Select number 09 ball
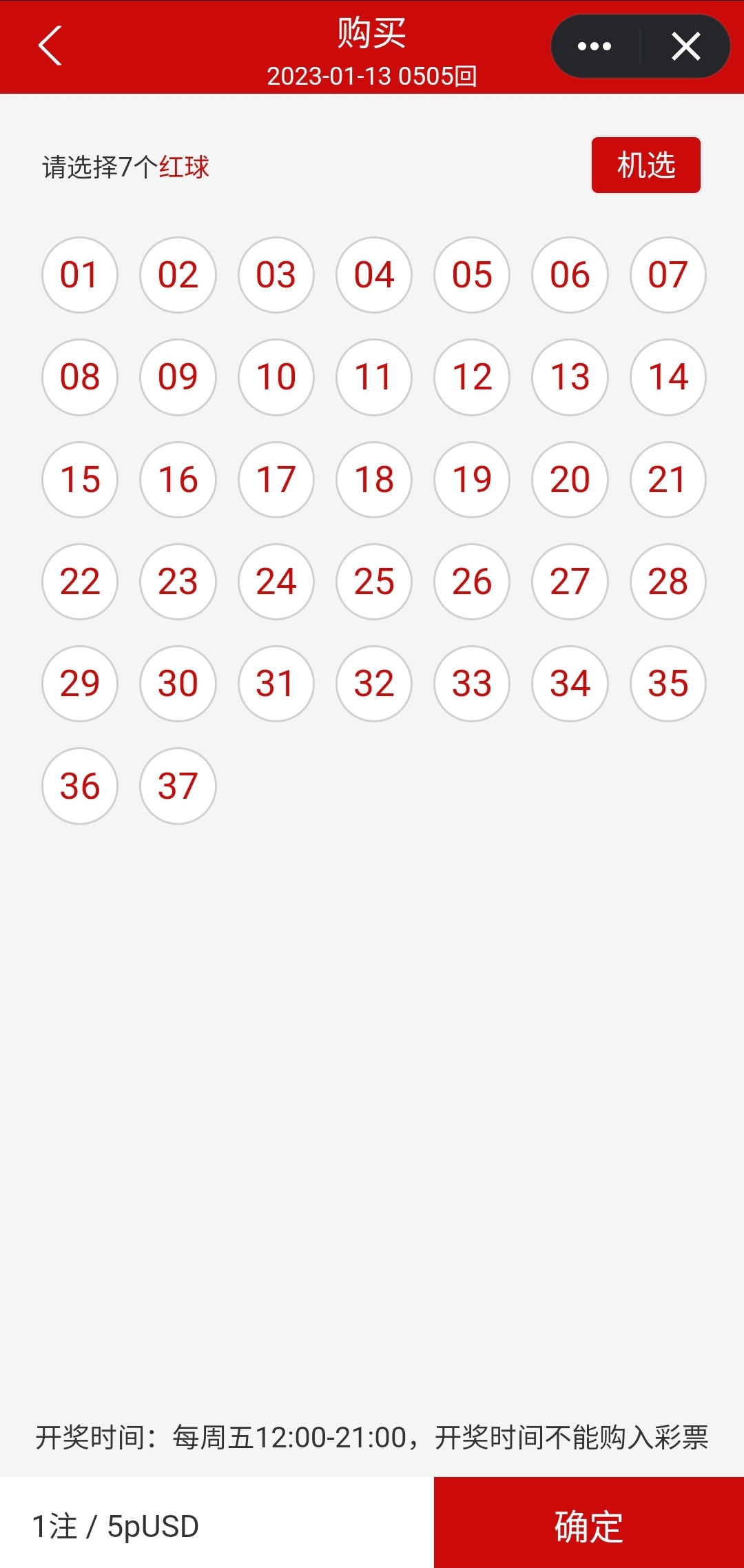The height and width of the screenshot is (1568, 744). (x=178, y=377)
